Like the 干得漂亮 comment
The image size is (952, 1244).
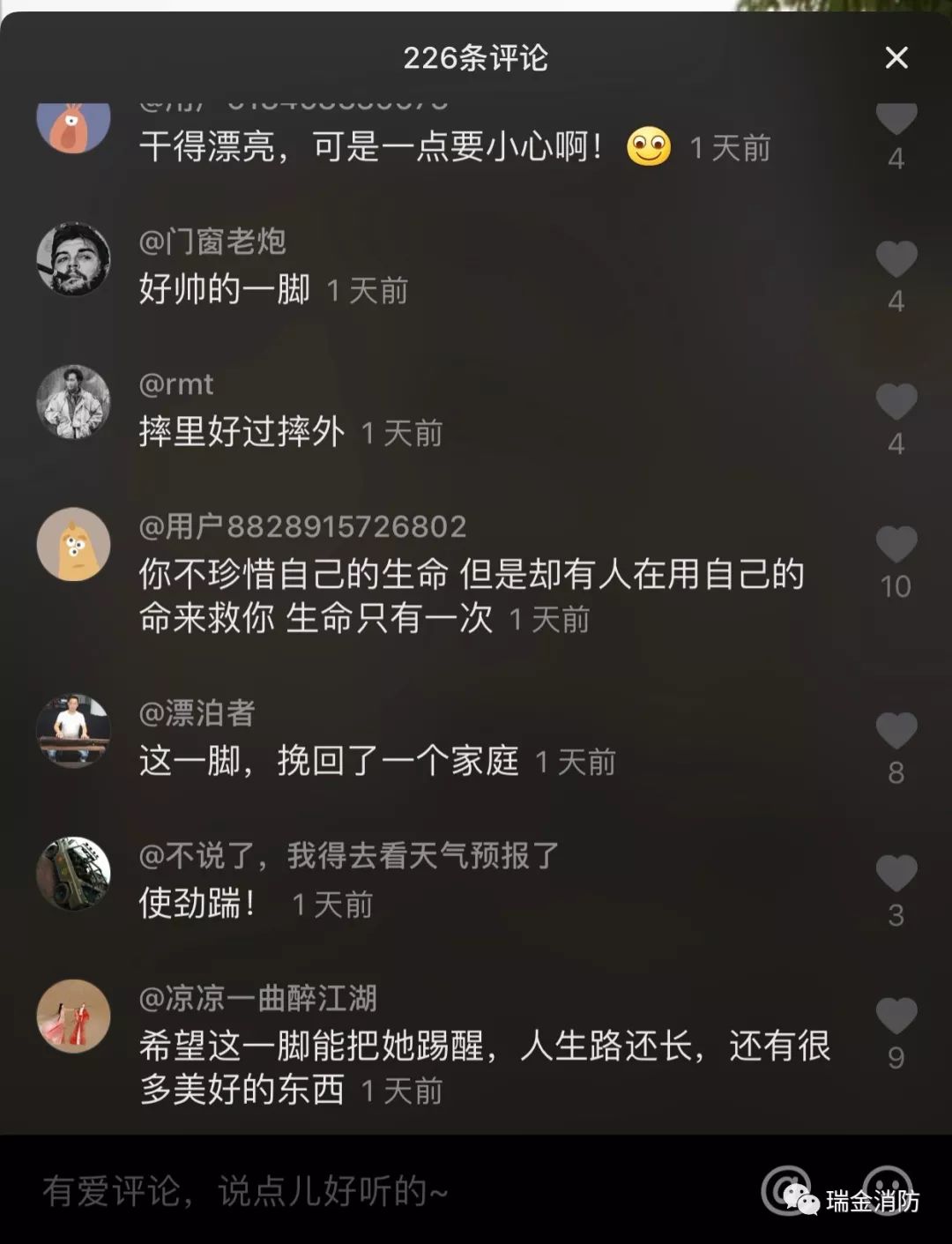896,119
